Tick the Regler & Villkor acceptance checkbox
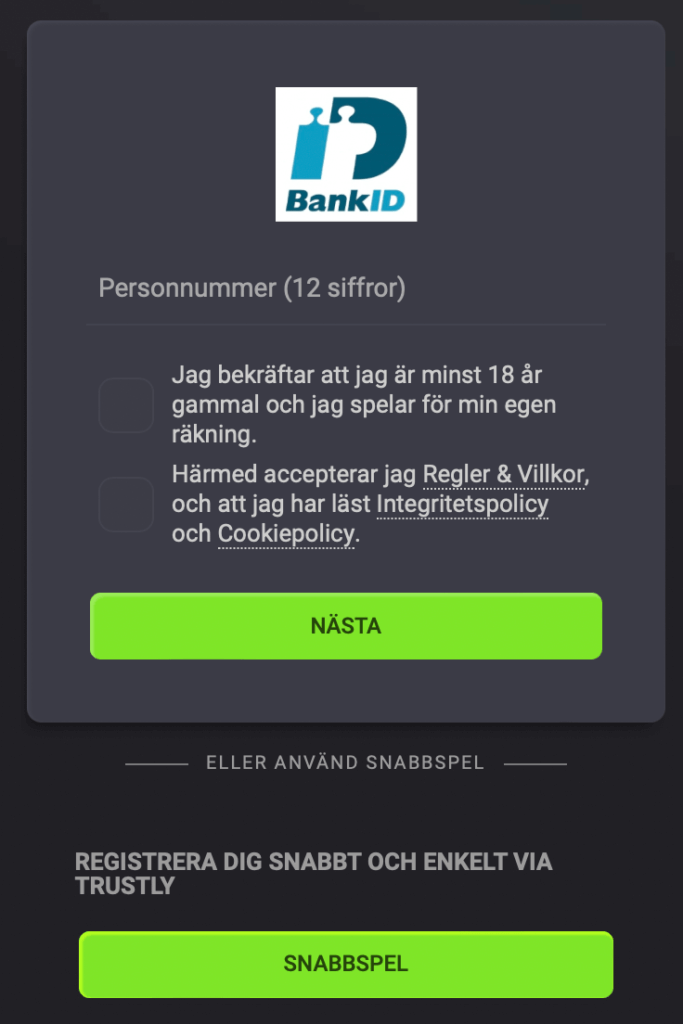This screenshot has height=1024, width=683. pyautogui.click(x=126, y=504)
